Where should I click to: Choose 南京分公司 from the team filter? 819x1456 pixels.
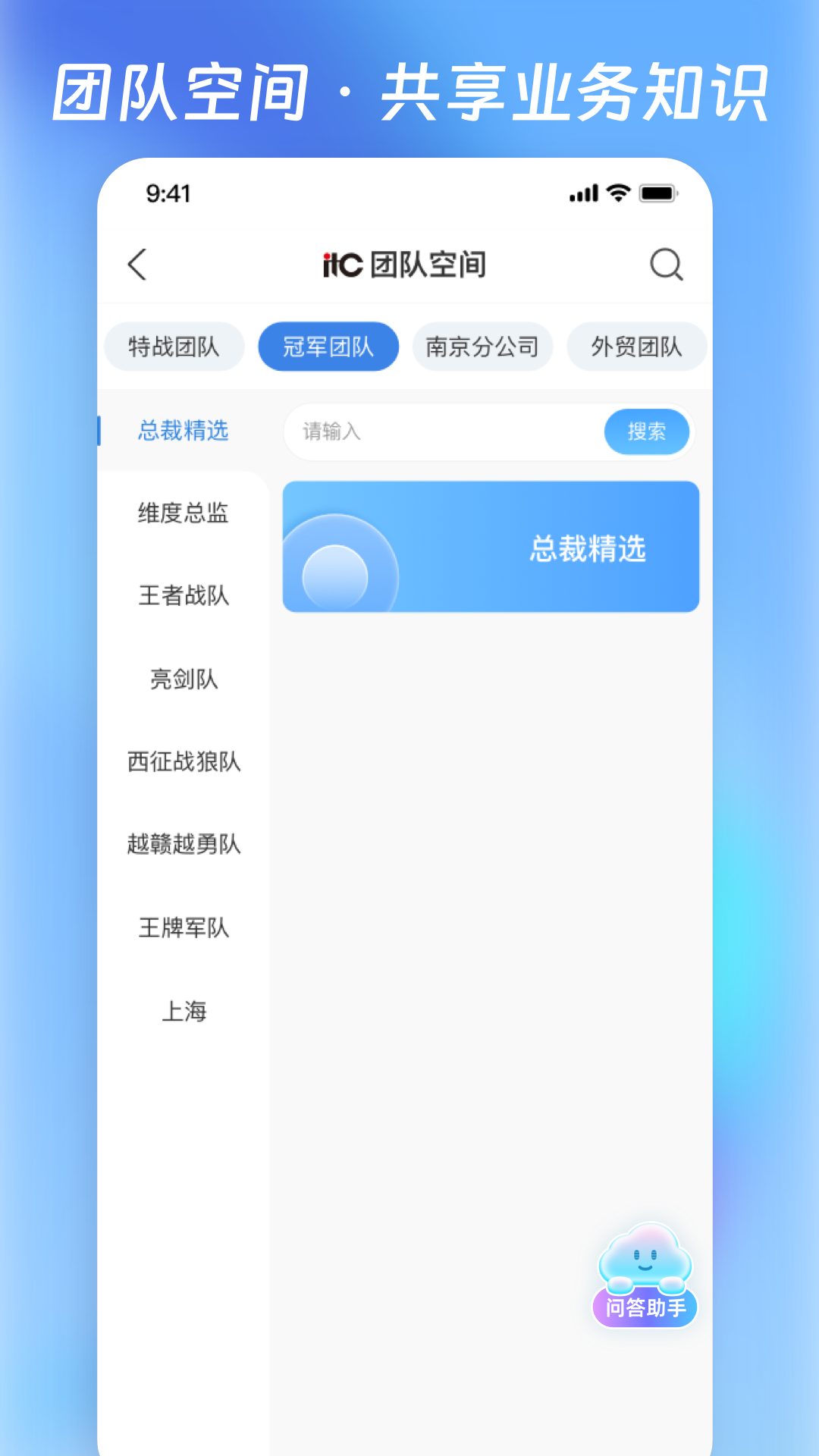(x=482, y=347)
